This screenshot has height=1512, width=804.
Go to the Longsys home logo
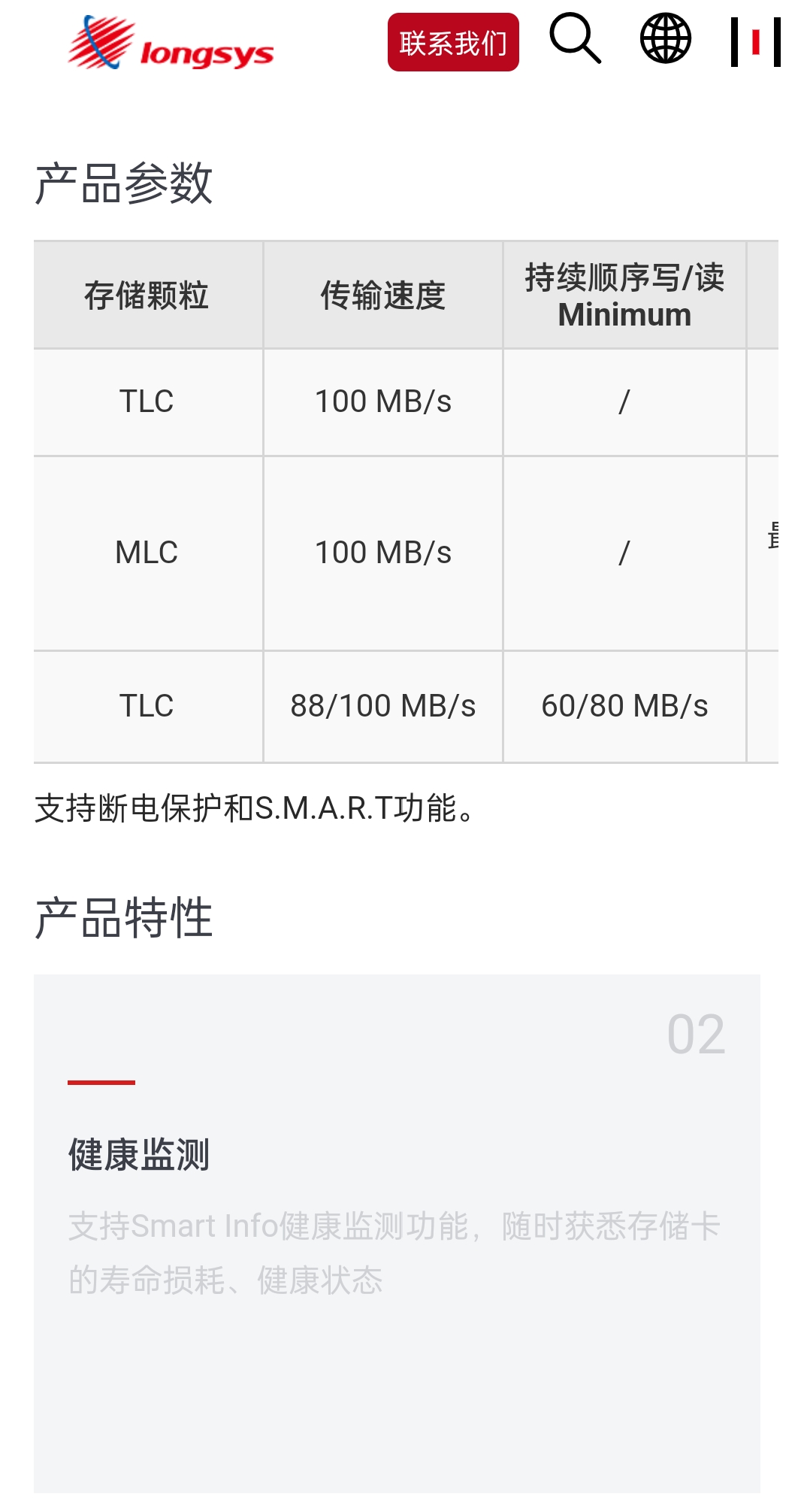pyautogui.click(x=171, y=44)
